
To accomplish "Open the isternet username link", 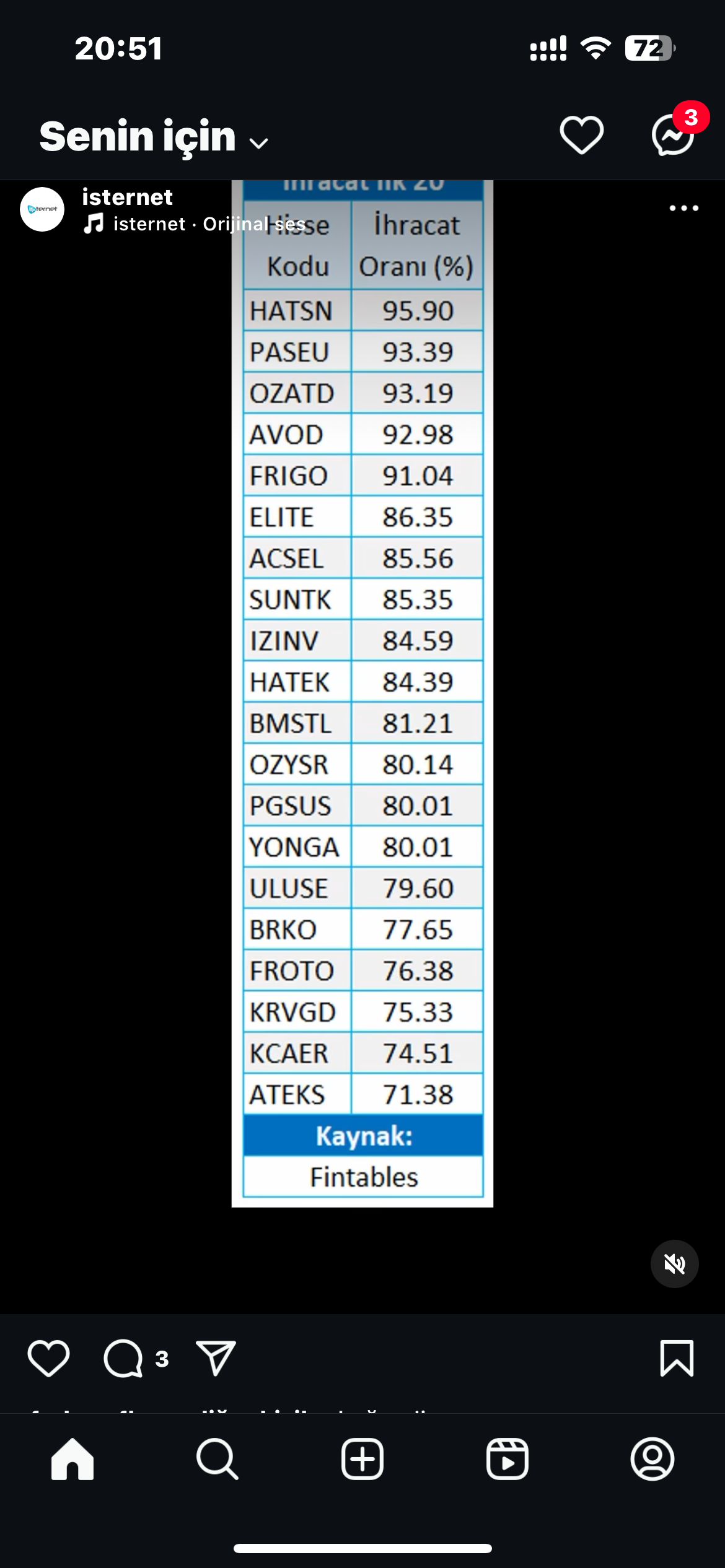I will (127, 198).
